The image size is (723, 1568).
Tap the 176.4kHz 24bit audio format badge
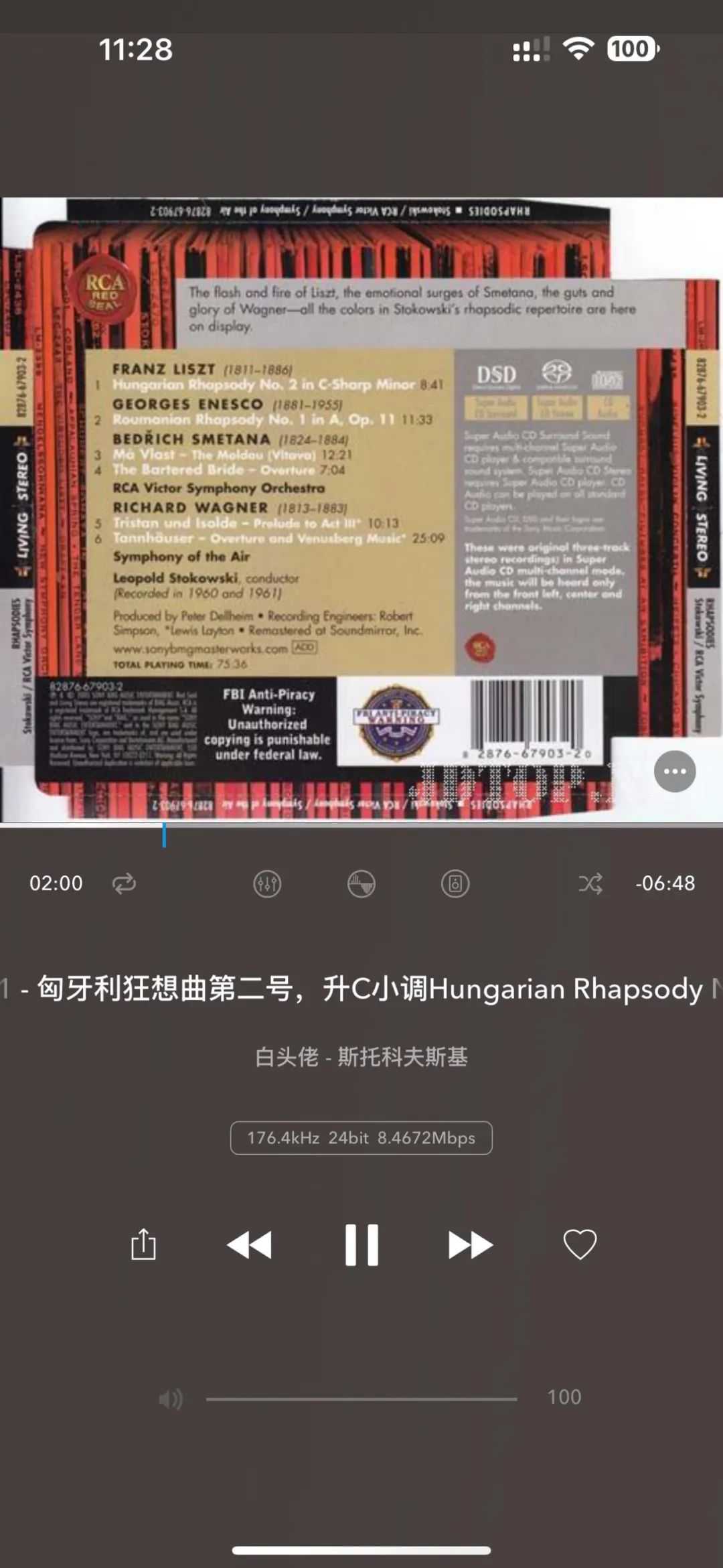coord(361,1138)
